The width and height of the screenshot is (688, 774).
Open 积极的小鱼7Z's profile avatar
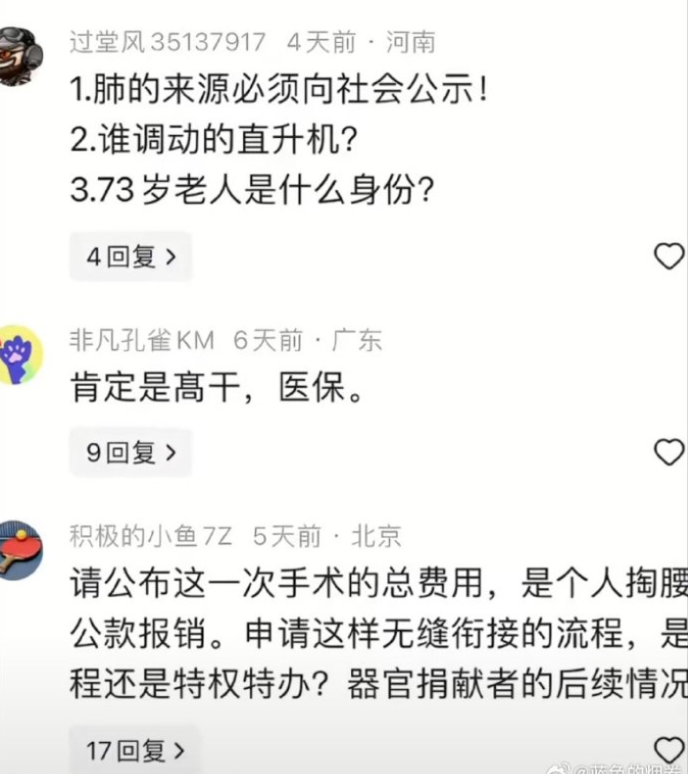21,549
